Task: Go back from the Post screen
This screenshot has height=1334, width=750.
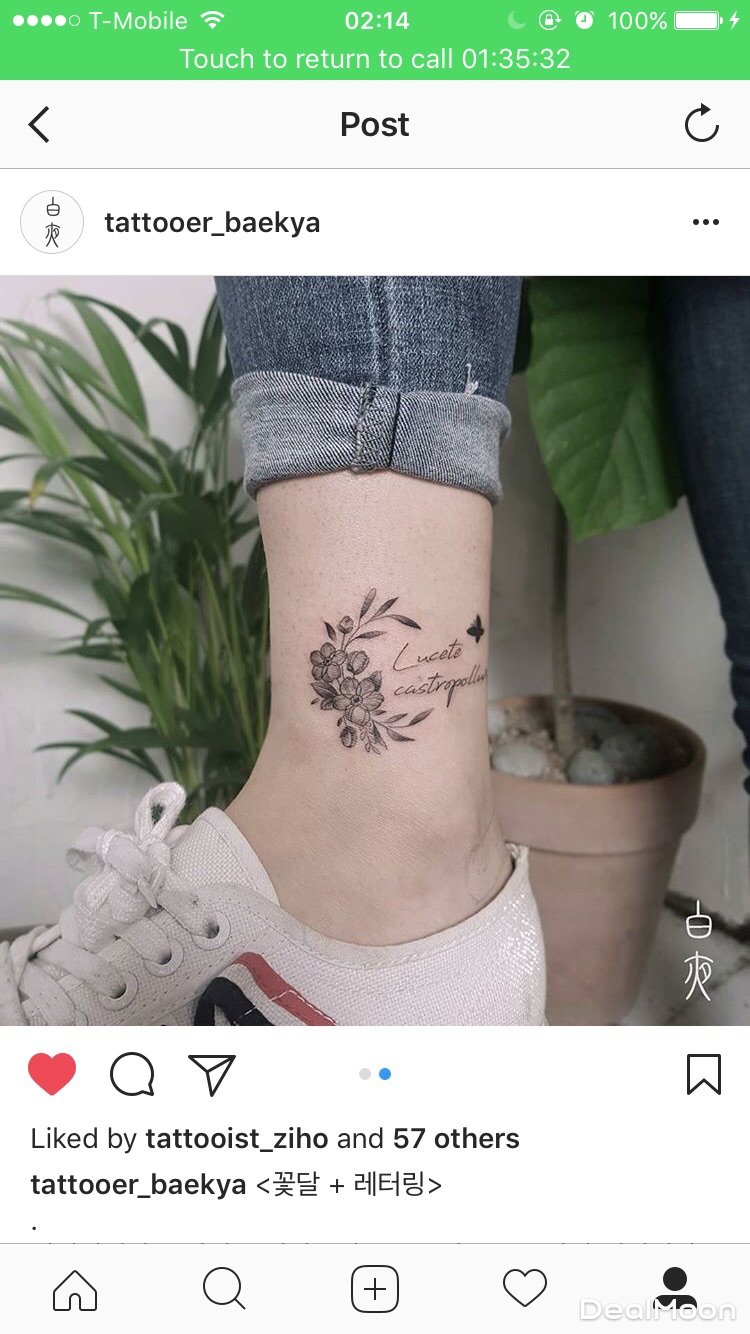Action: click(x=39, y=125)
